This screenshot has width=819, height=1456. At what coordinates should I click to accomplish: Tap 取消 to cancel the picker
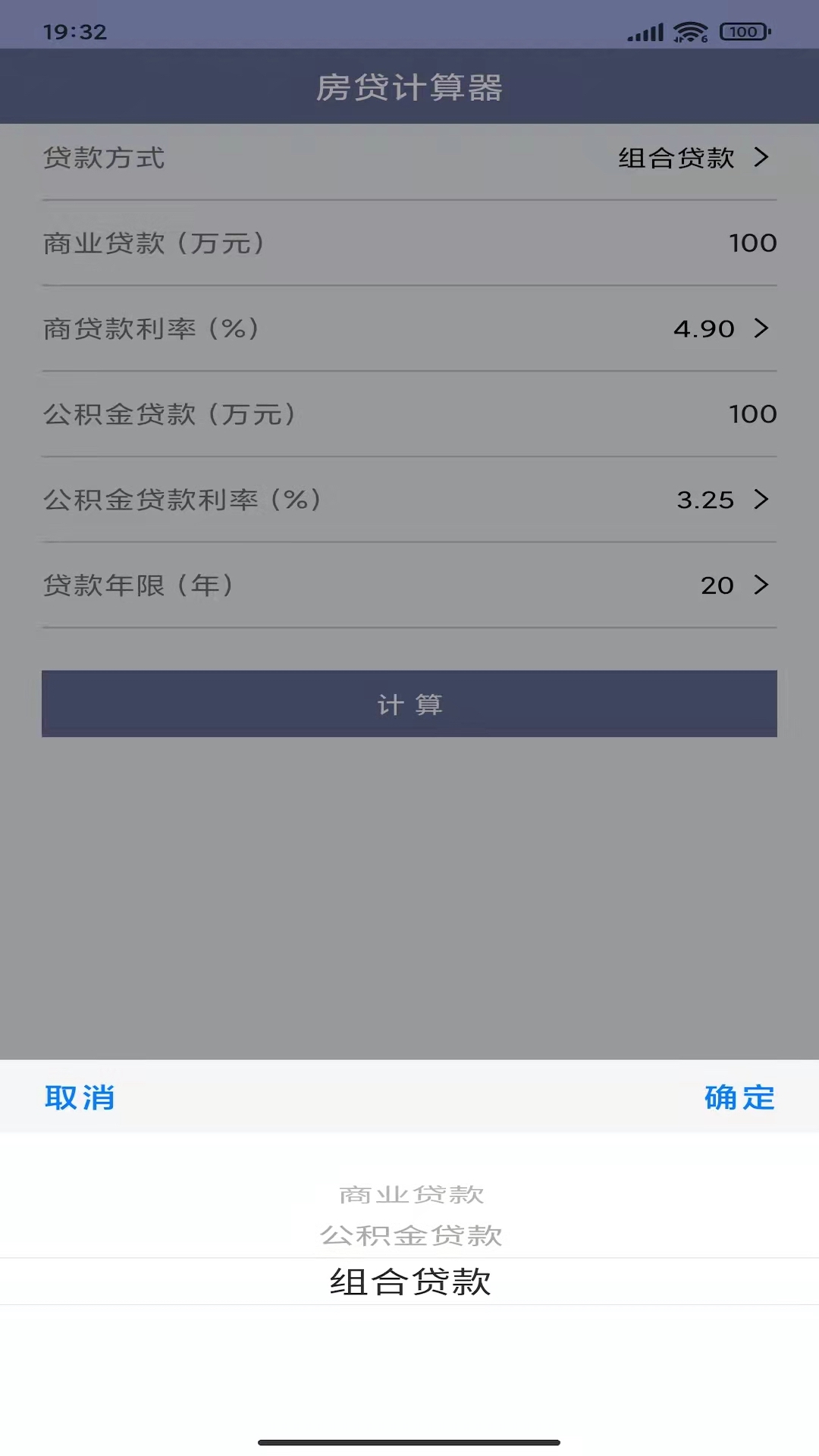pyautogui.click(x=80, y=1097)
